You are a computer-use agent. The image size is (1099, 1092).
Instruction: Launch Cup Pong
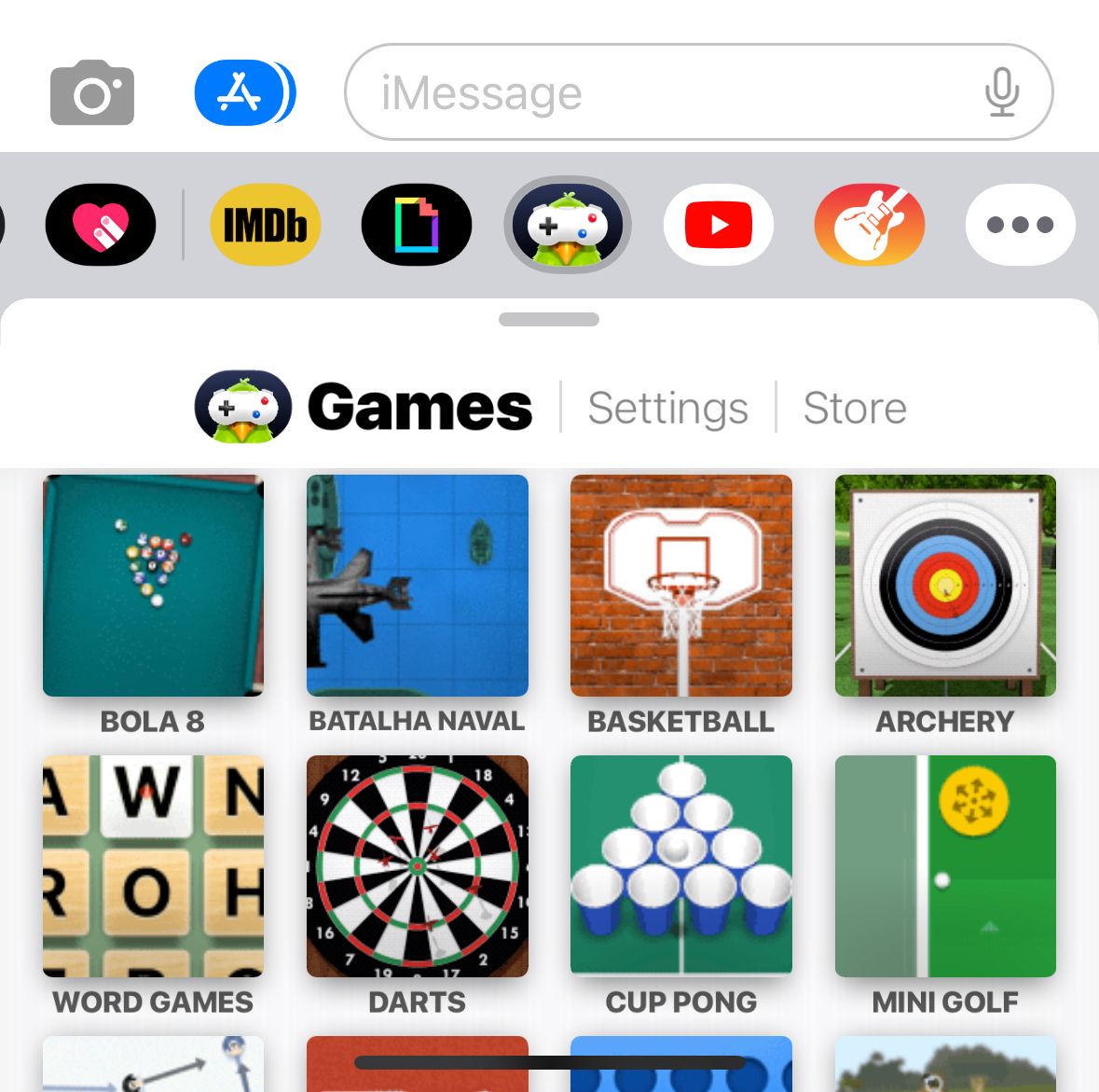click(x=680, y=866)
